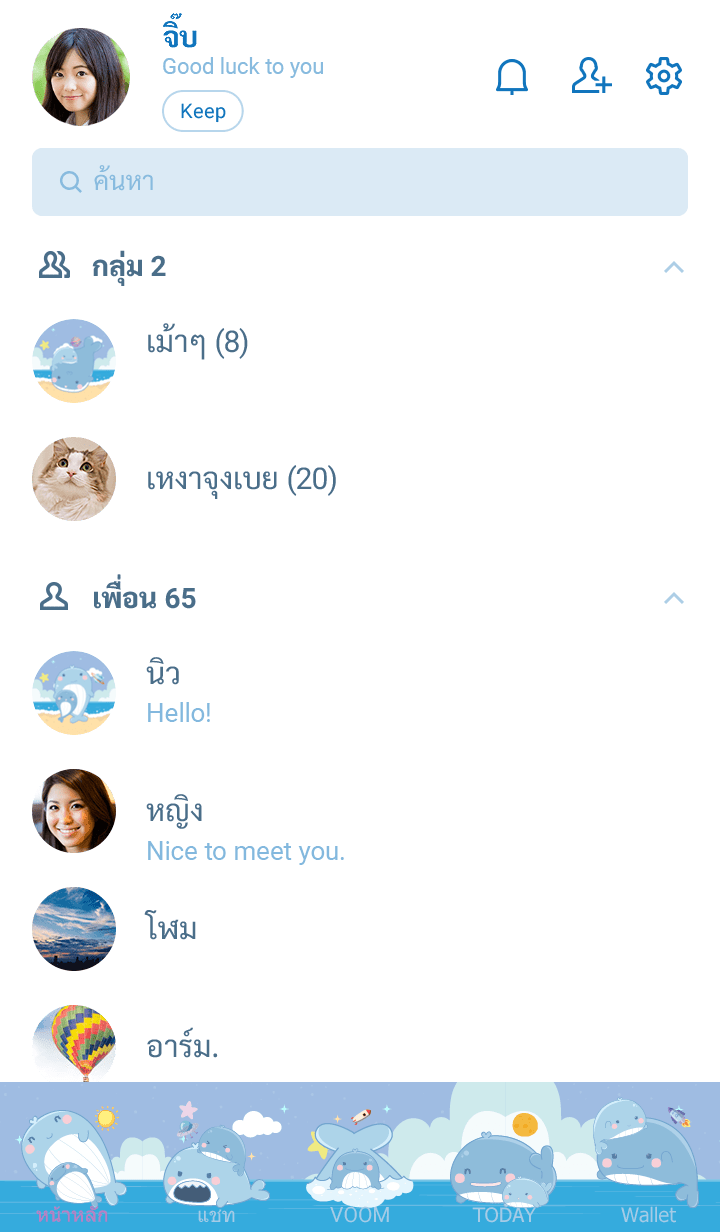Tap the ค้นหา search field

(360, 182)
